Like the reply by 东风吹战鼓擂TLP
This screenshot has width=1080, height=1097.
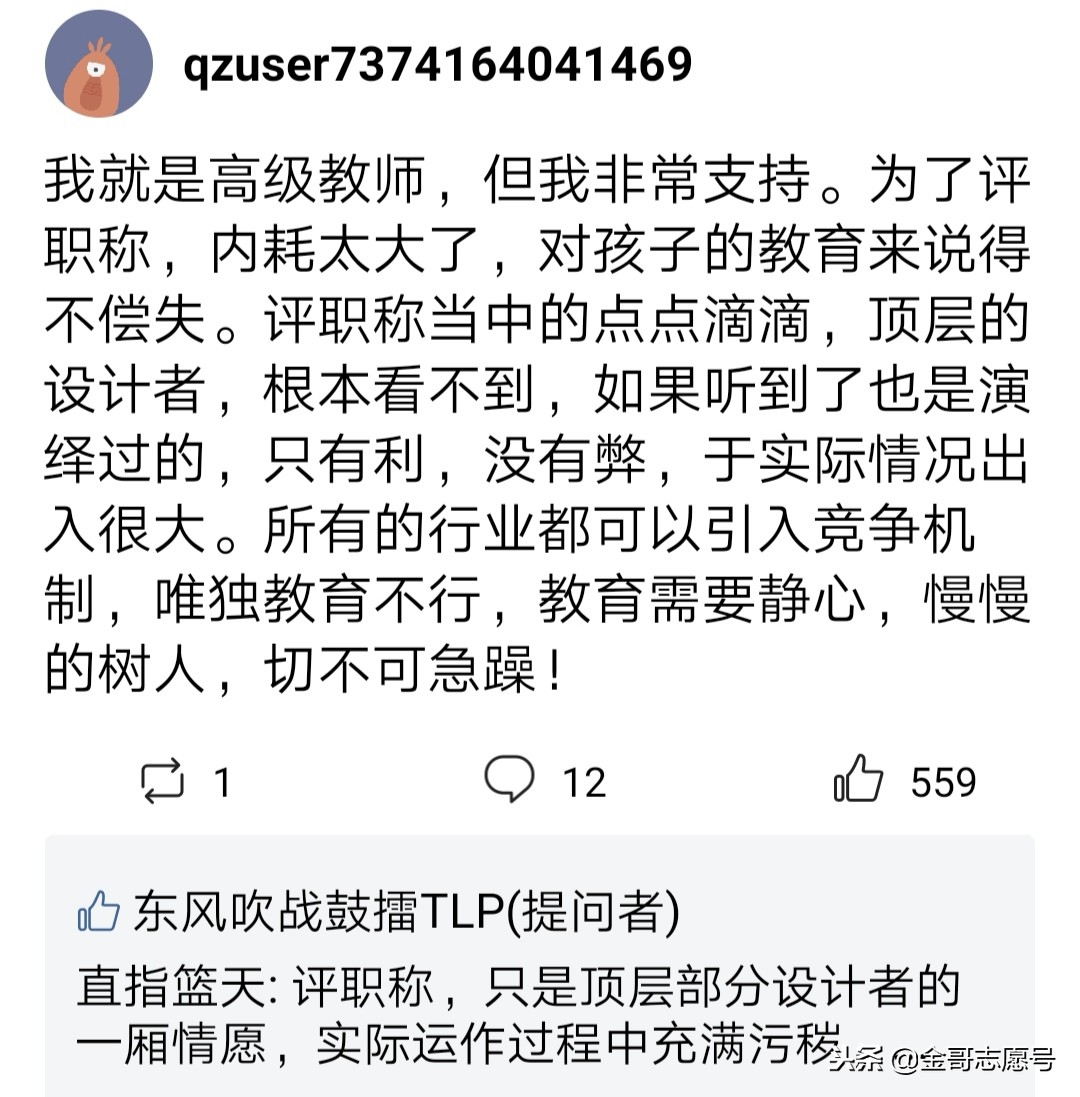[98, 912]
